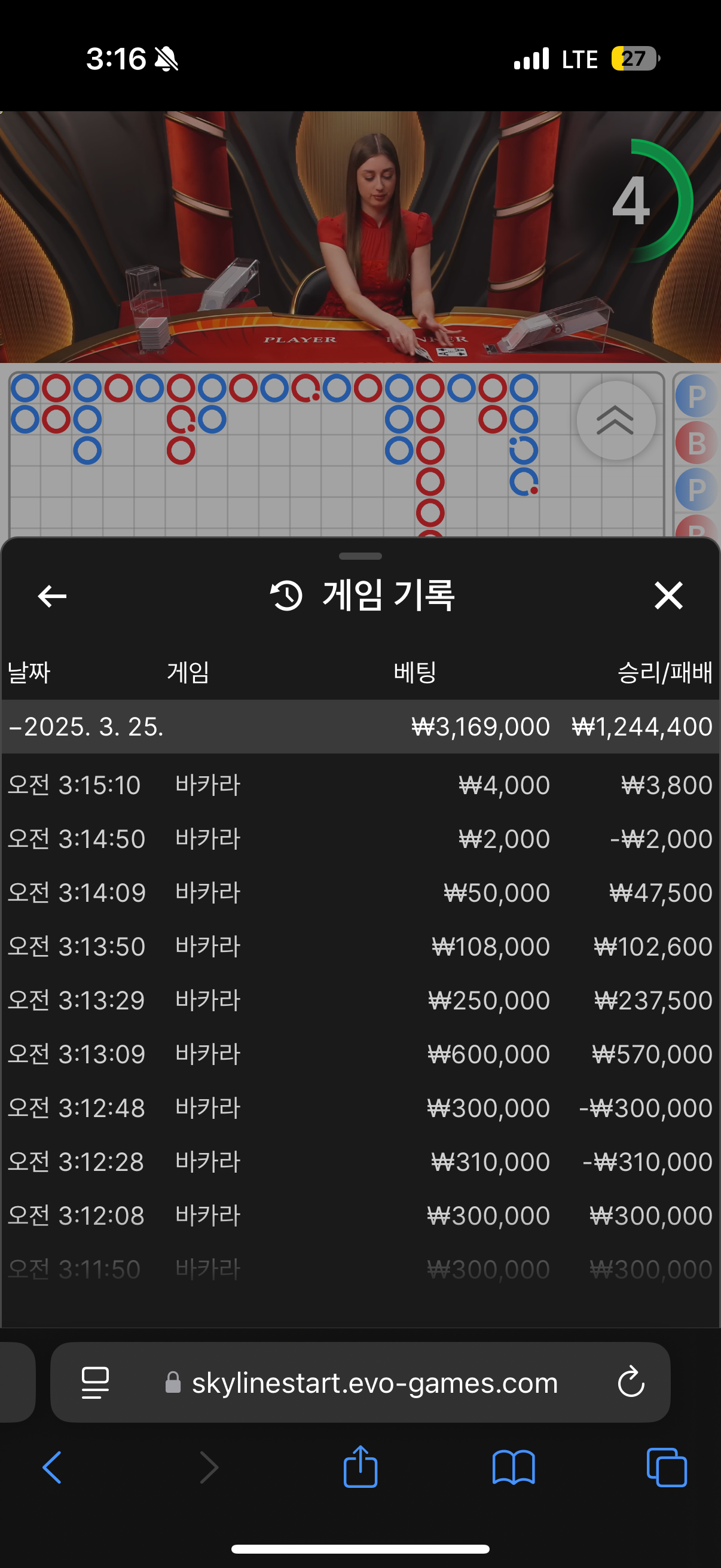Go back from the 게임 기록 panel
This screenshot has height=1568, width=721.
(x=53, y=596)
